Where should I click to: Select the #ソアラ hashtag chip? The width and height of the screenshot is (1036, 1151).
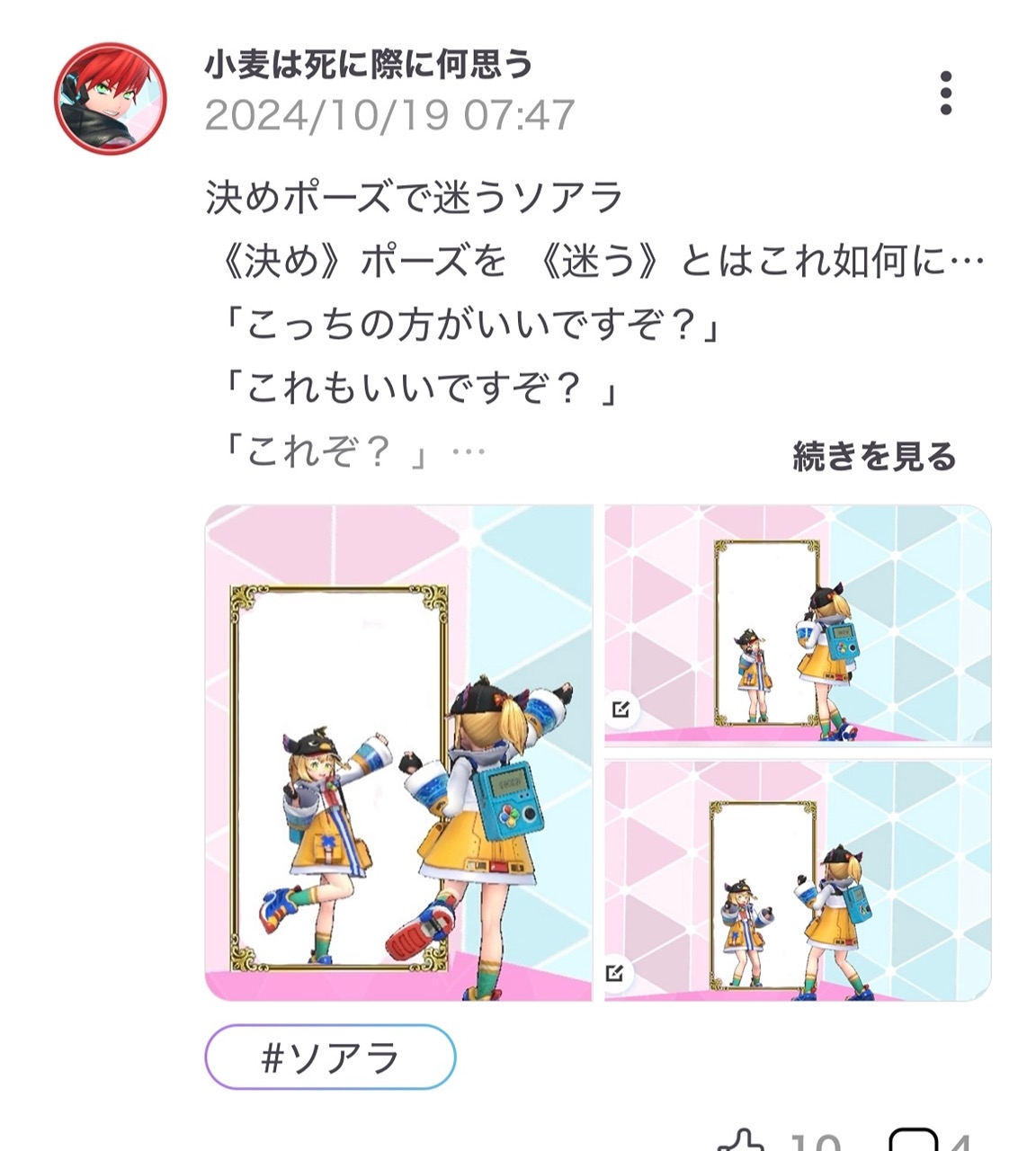pos(330,1057)
